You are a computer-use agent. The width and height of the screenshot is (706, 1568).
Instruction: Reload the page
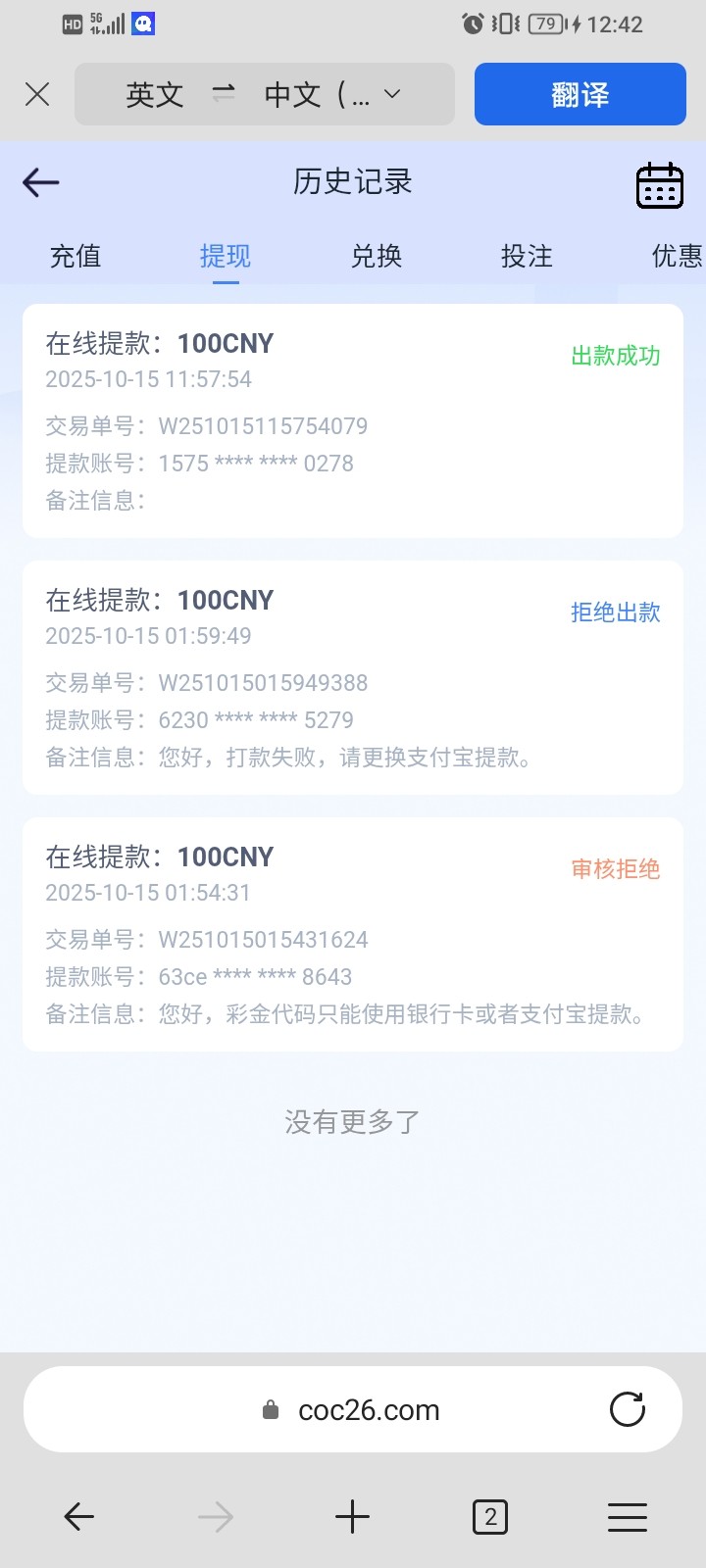(628, 1410)
